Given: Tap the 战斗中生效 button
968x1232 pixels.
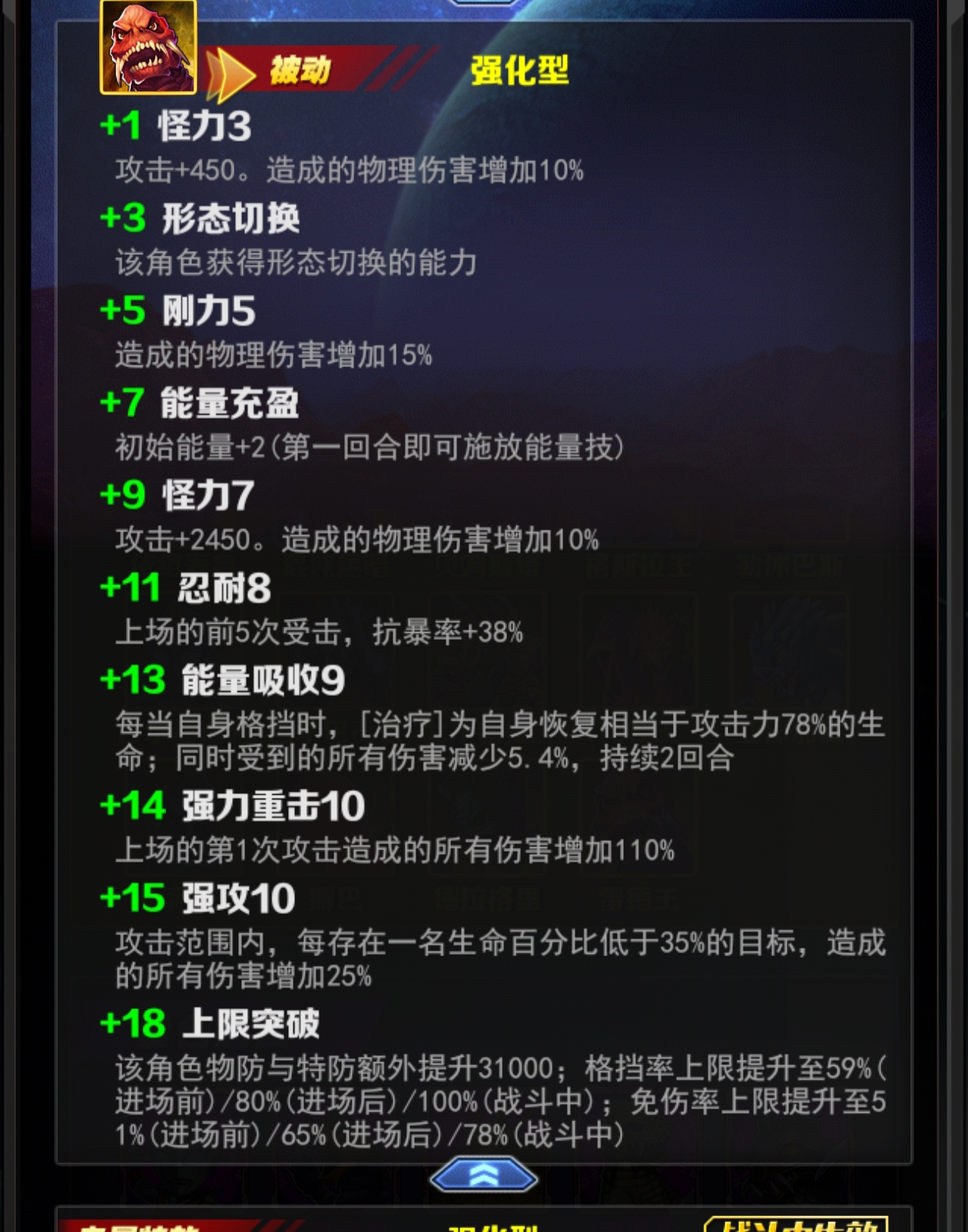Looking at the screenshot, I should 796,1224.
